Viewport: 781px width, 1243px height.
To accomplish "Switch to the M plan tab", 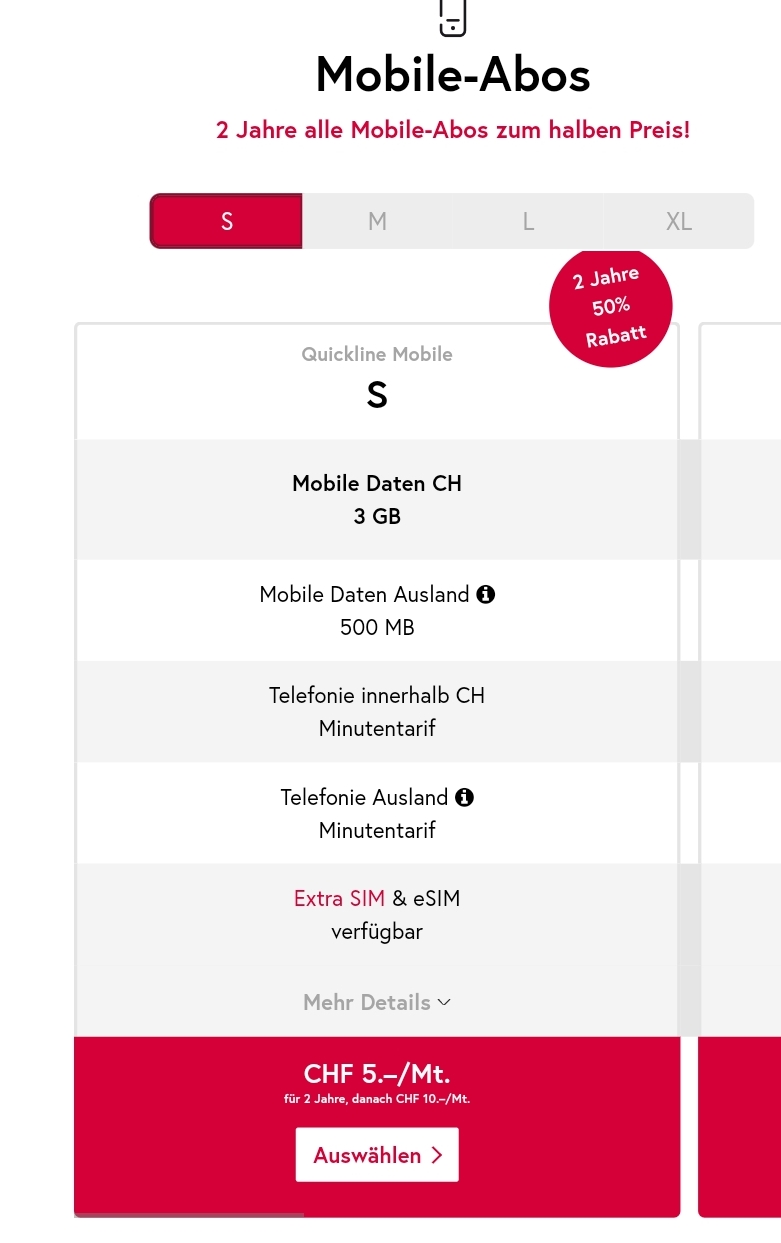I will (377, 221).
